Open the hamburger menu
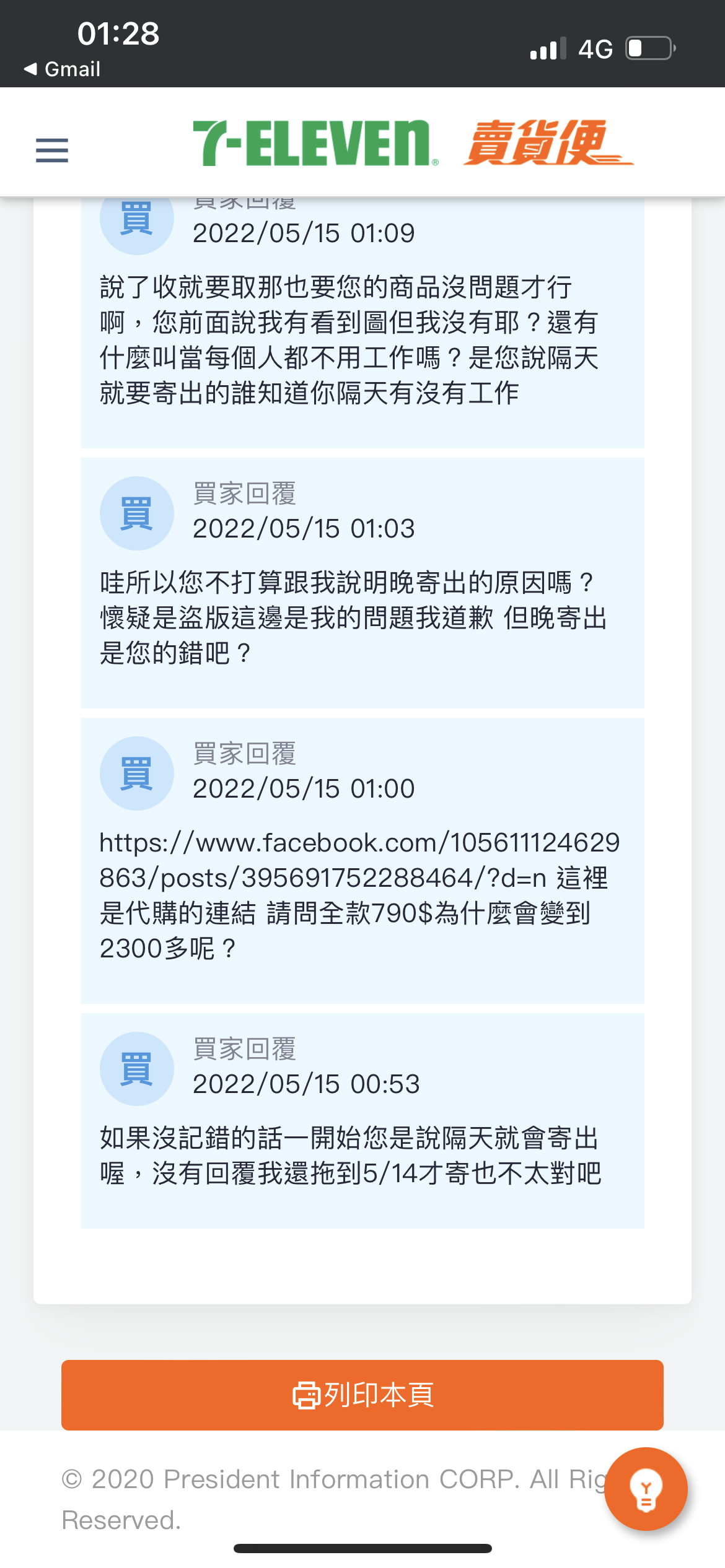 tap(52, 150)
